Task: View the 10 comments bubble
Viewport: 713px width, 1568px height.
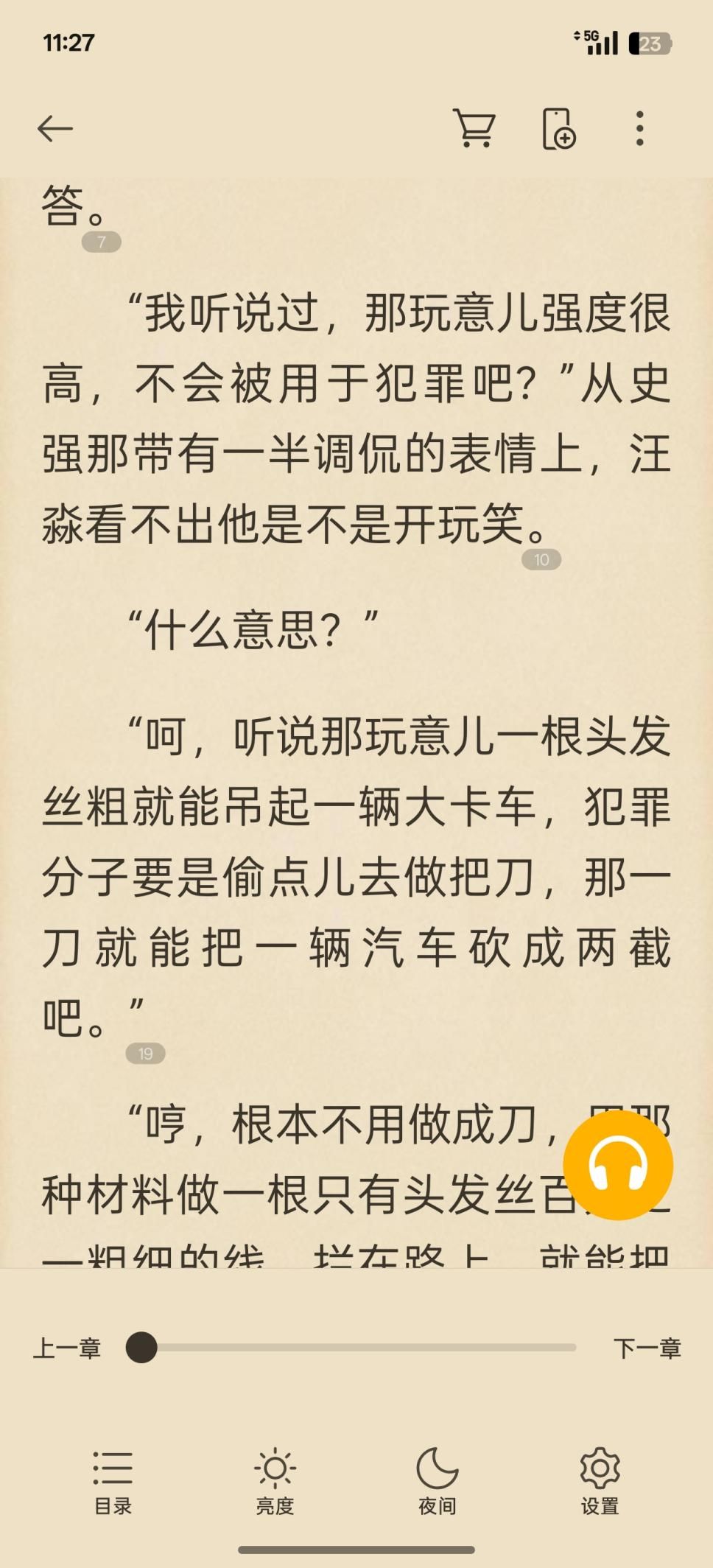Action: 541,560
